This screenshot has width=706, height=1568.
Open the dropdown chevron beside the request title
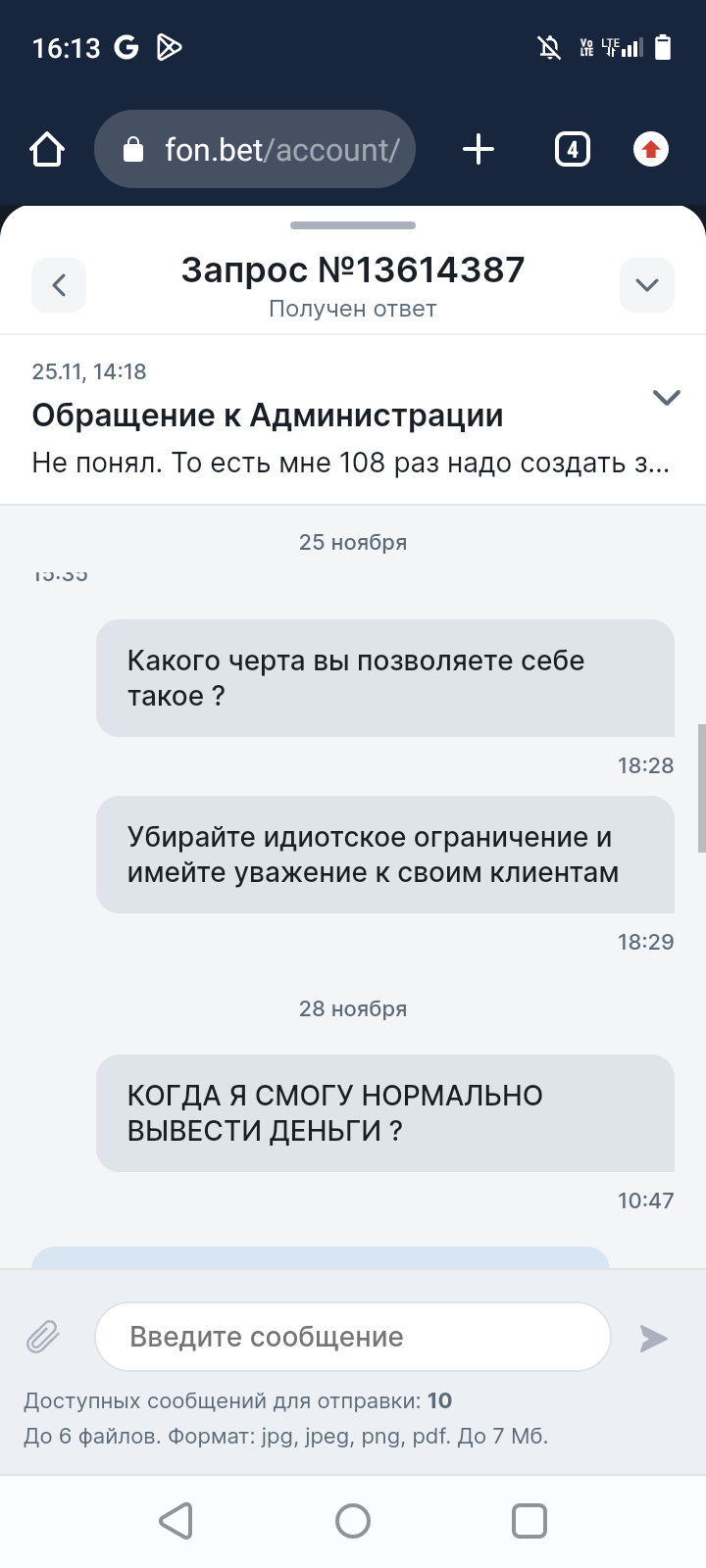pos(646,285)
